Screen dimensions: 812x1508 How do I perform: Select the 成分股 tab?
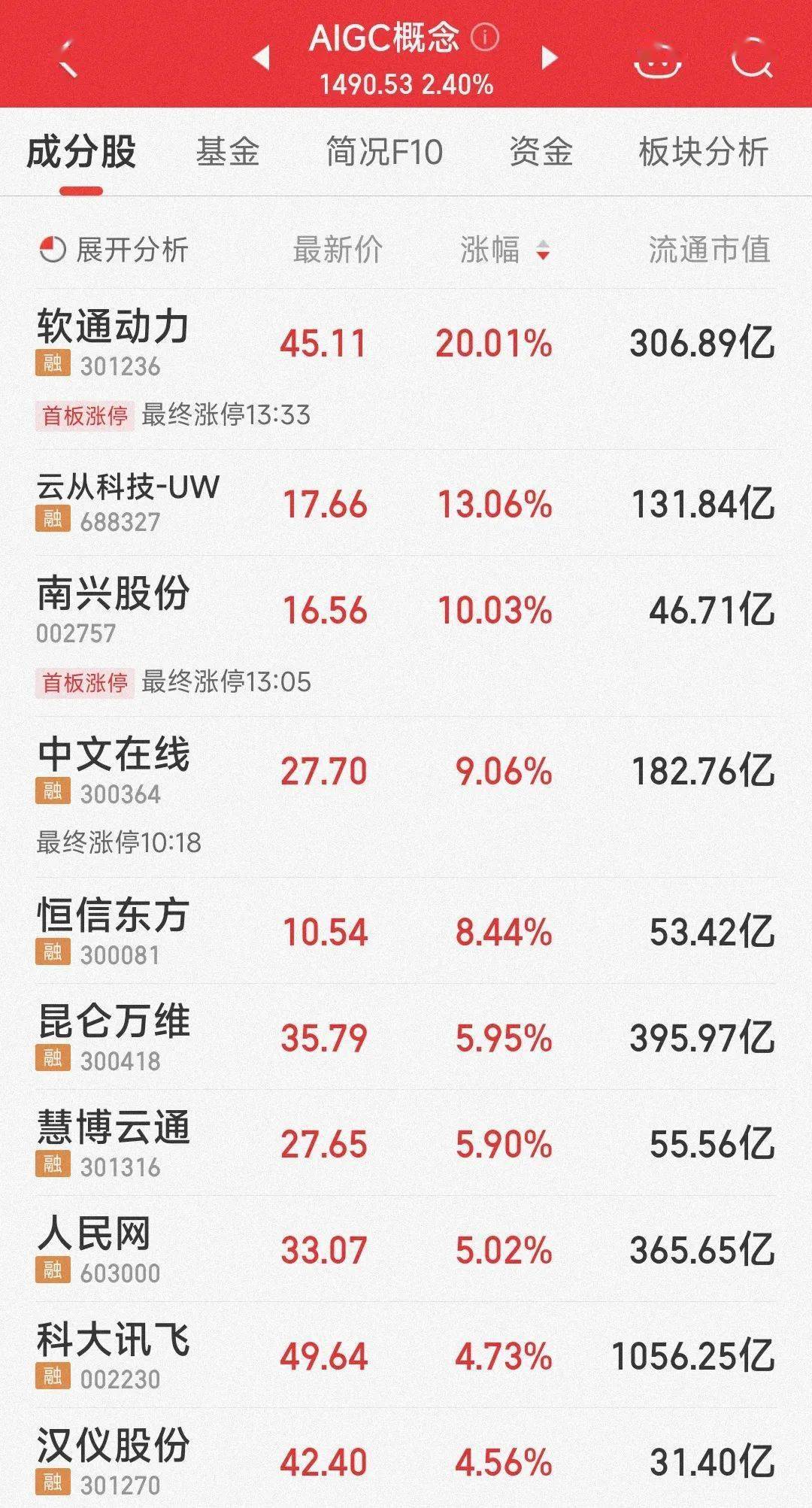click(x=81, y=152)
